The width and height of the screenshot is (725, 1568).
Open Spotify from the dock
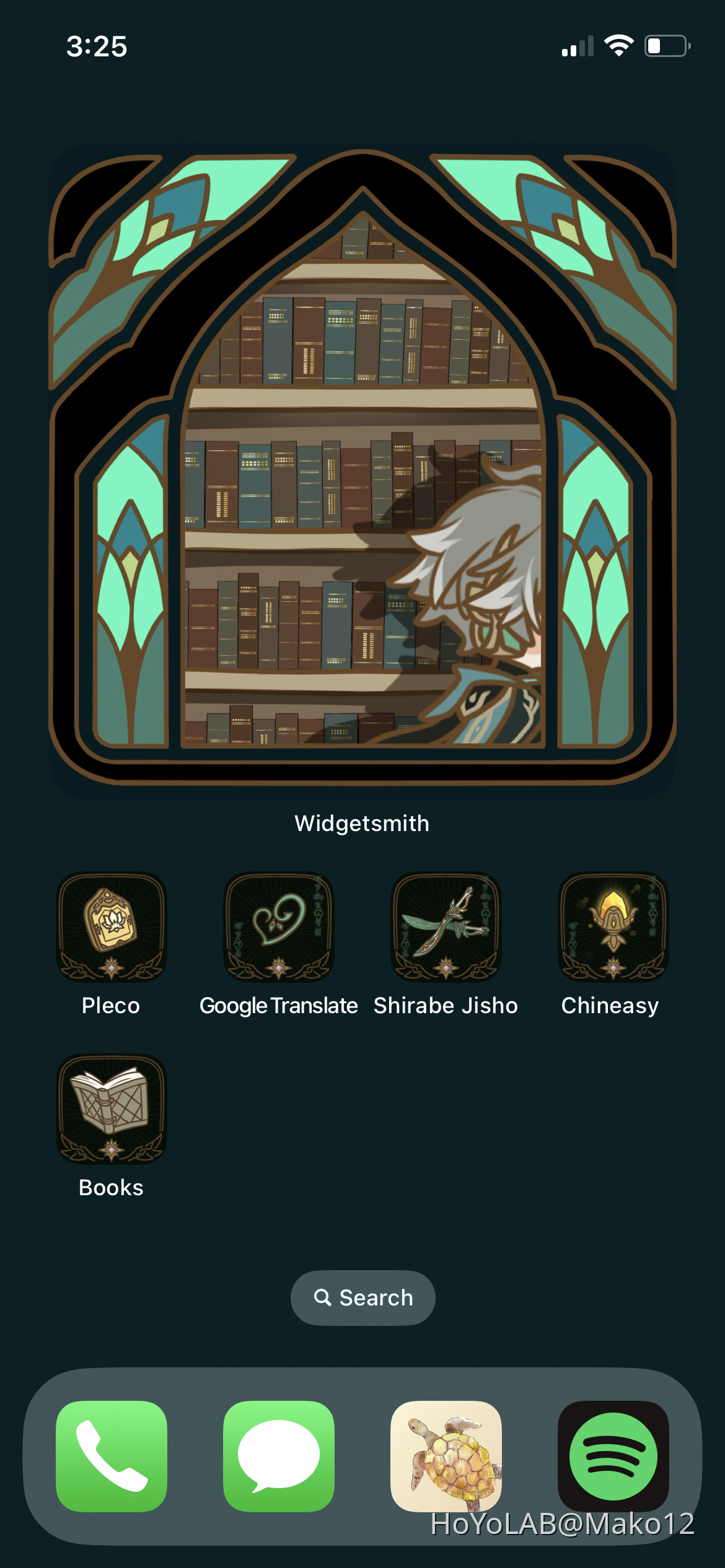(613, 1456)
